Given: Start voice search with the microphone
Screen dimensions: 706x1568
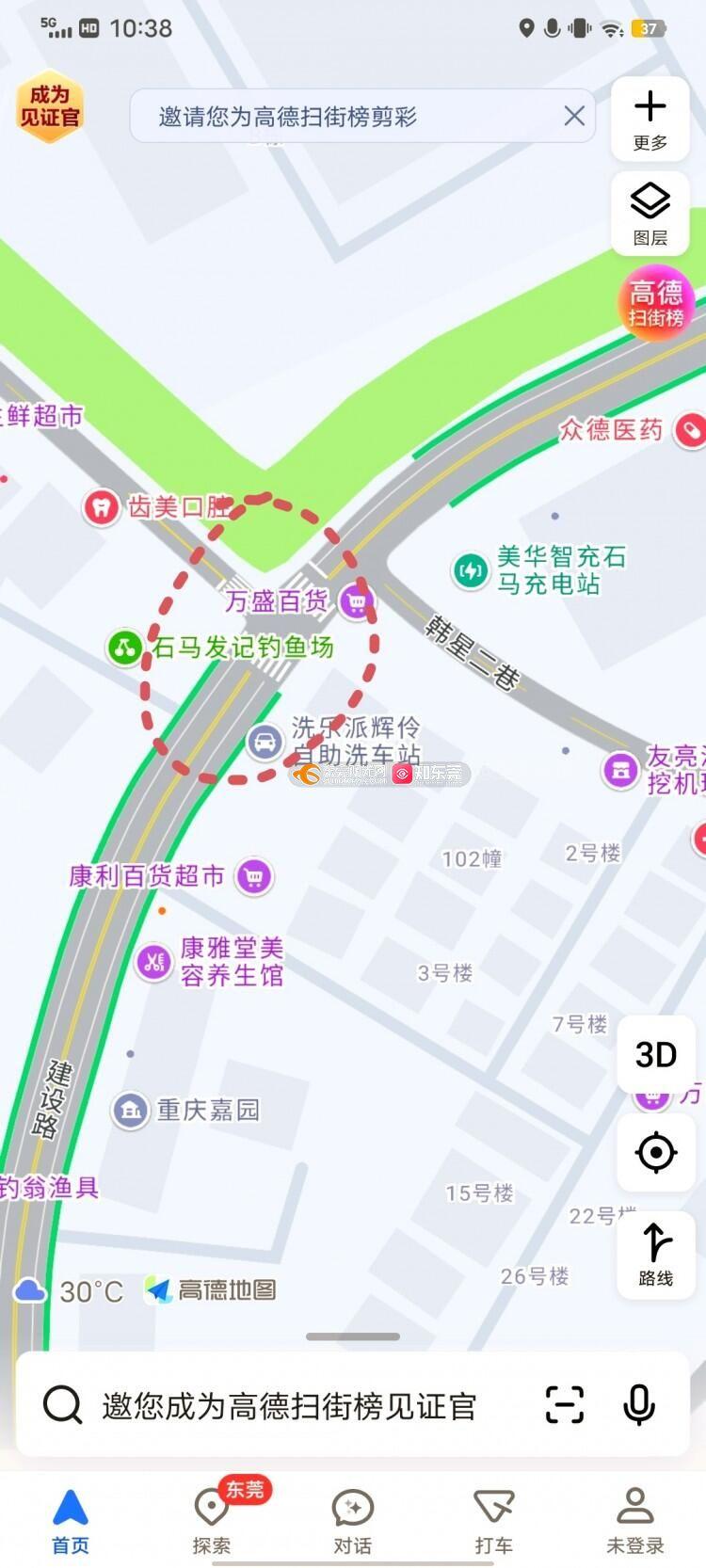Looking at the screenshot, I should click(639, 1405).
